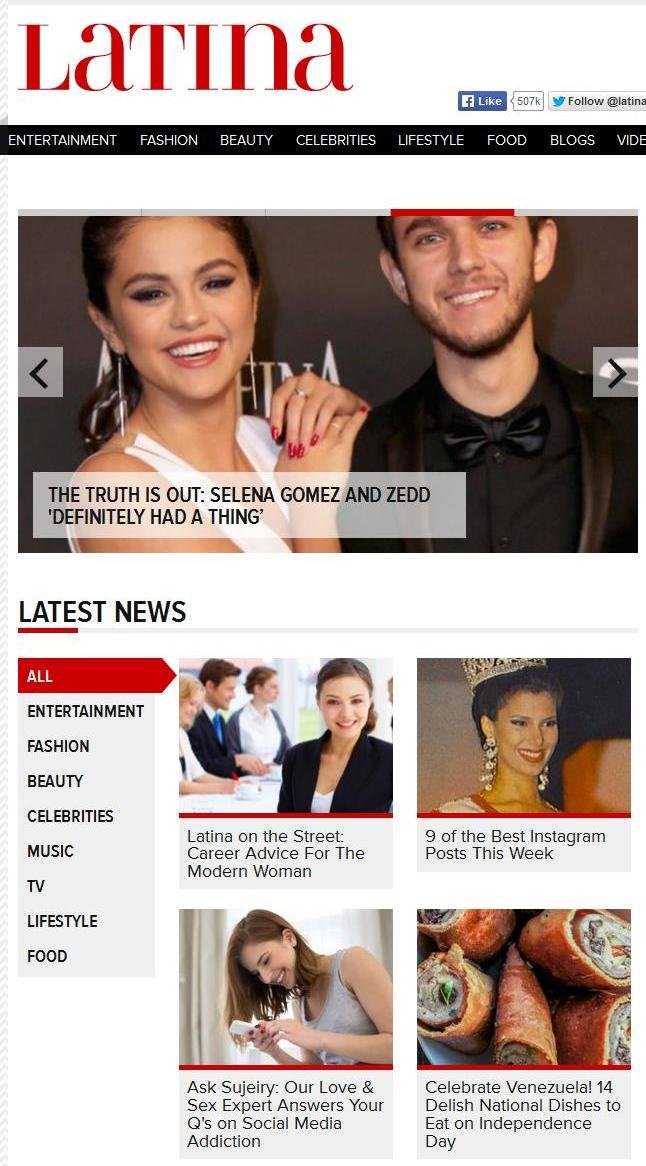This screenshot has width=646, height=1166.
Task: Open Beauty from the top navigation bar
Action: (x=246, y=140)
